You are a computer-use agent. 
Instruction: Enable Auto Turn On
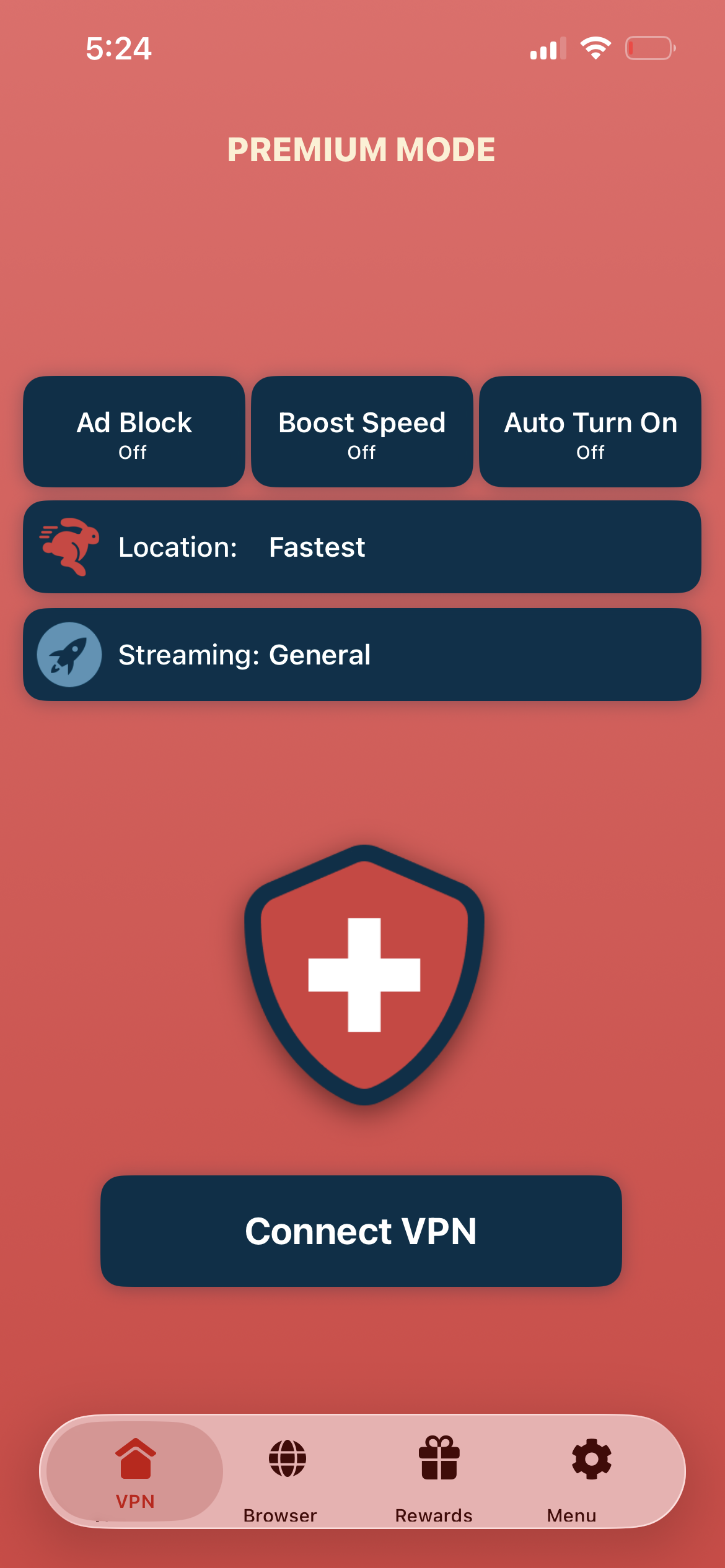pos(590,432)
